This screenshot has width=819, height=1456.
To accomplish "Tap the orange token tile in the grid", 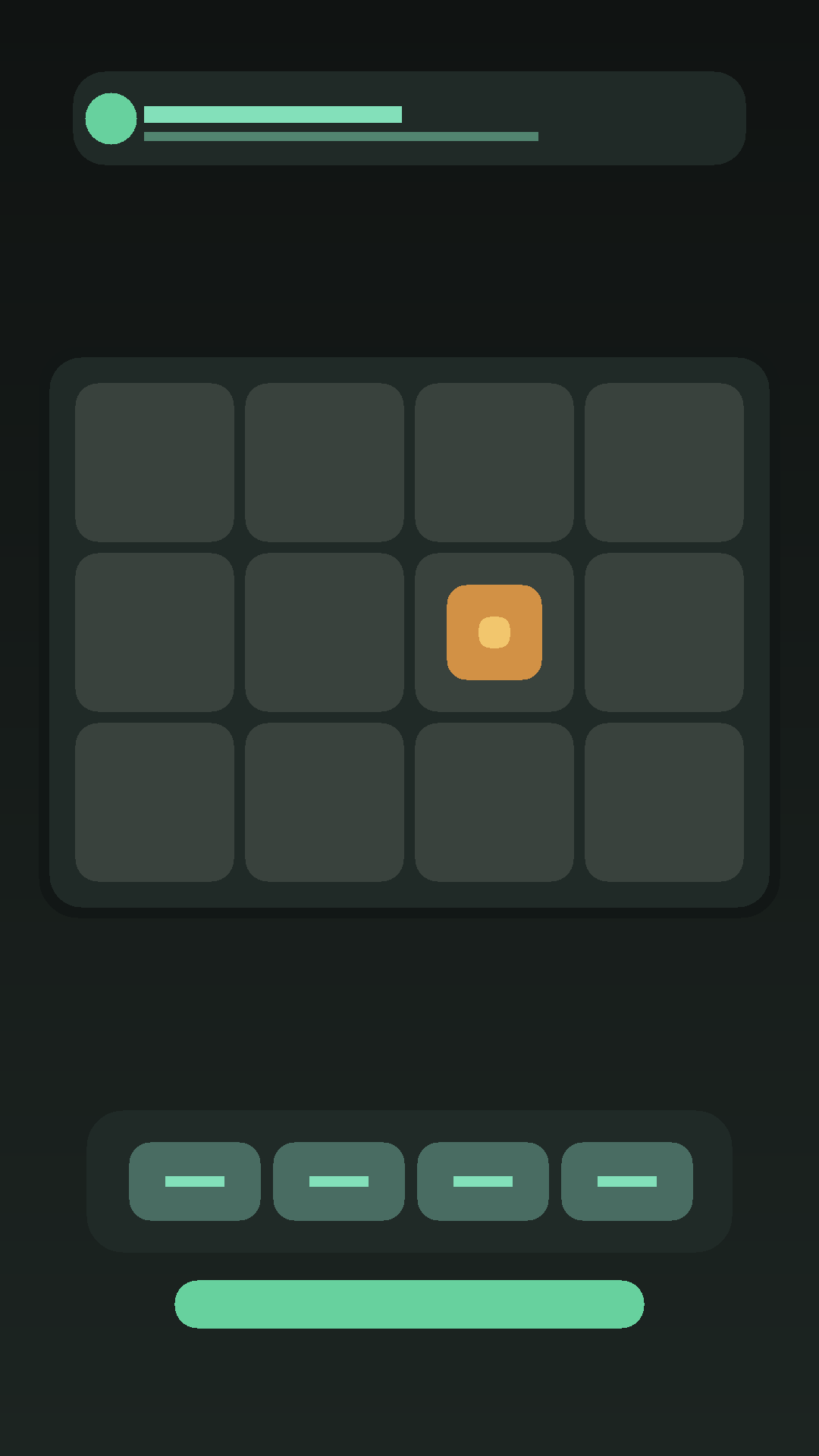I will (x=494, y=632).
